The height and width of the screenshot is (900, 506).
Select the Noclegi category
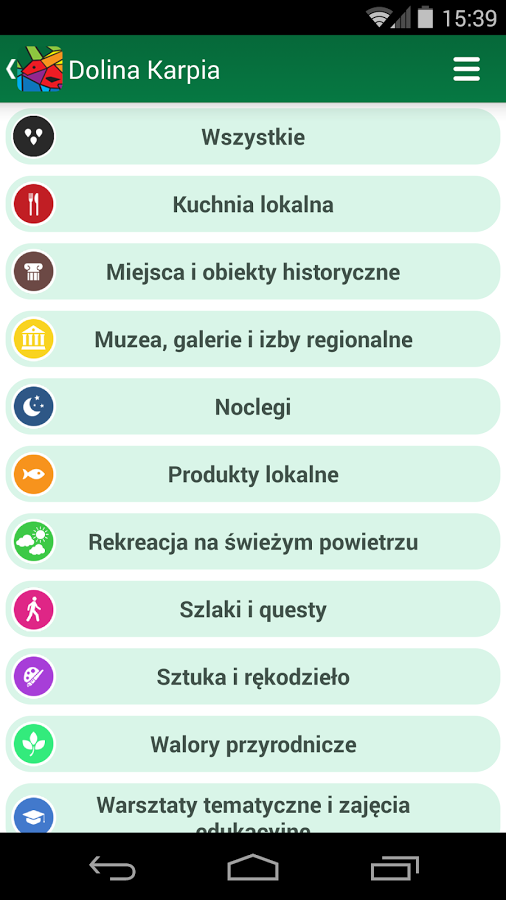pos(253,407)
